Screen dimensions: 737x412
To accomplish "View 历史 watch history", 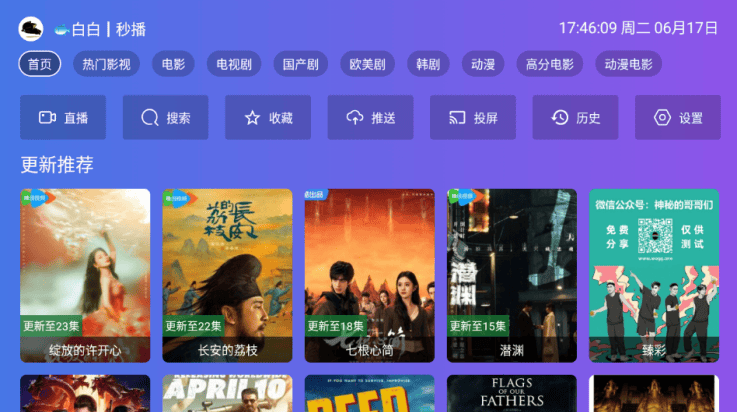I will click(x=576, y=118).
